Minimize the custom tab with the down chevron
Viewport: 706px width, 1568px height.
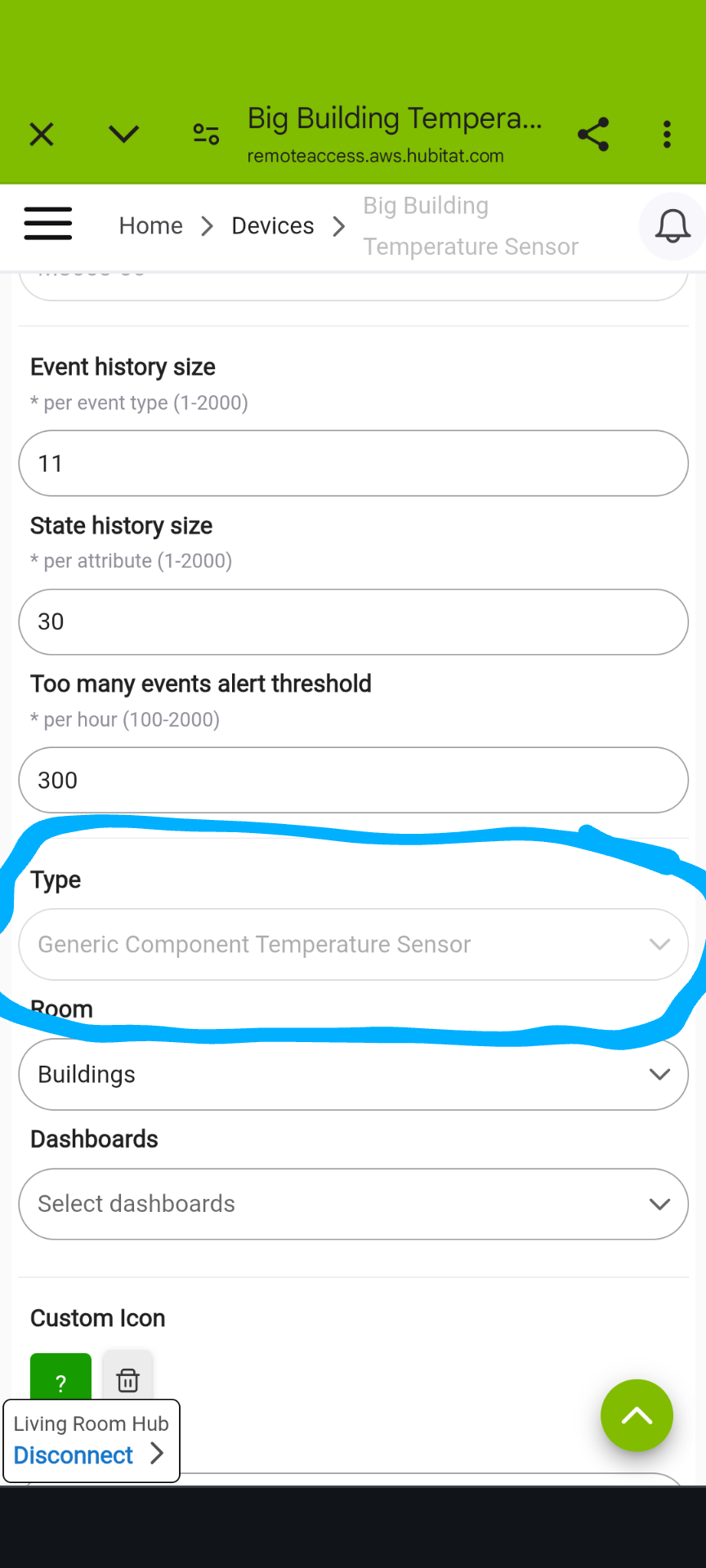123,134
